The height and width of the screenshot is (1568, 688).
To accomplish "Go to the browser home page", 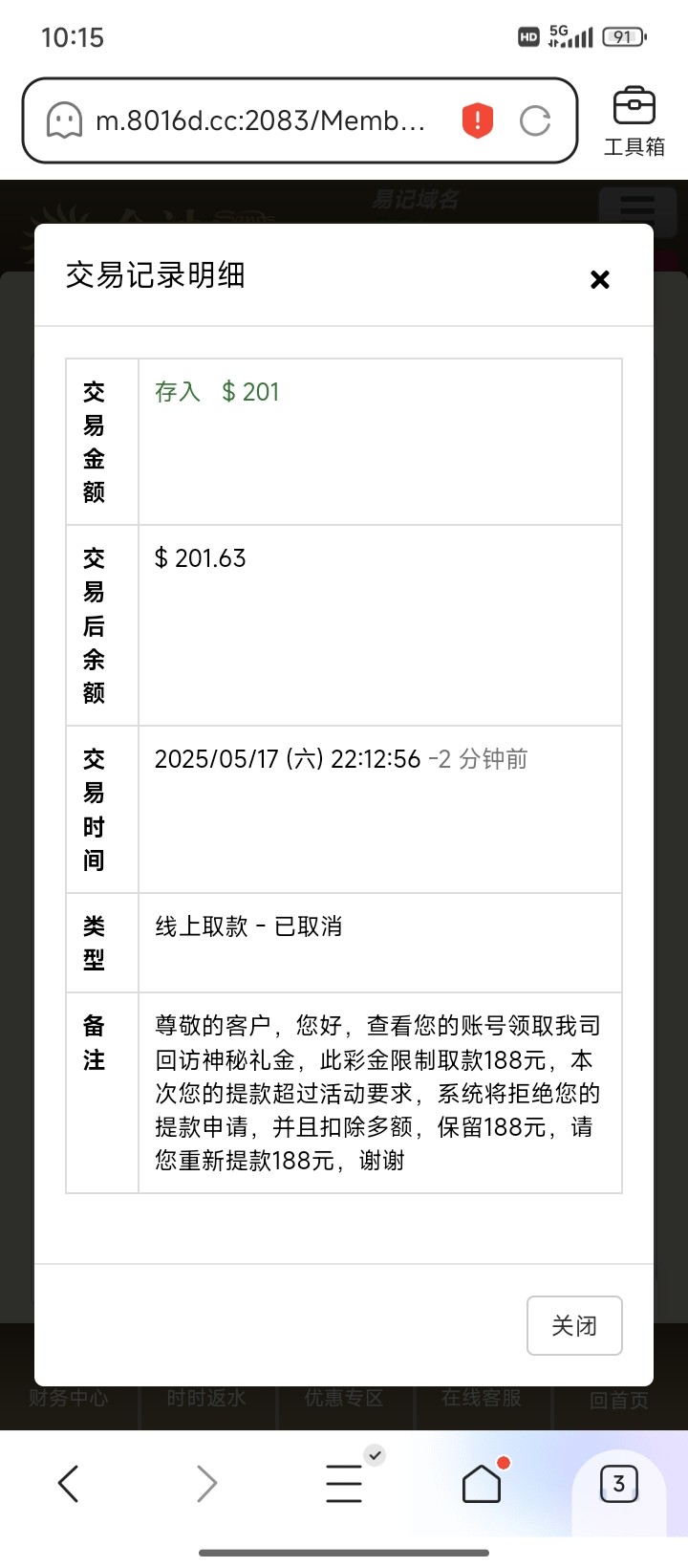I will point(482,1483).
